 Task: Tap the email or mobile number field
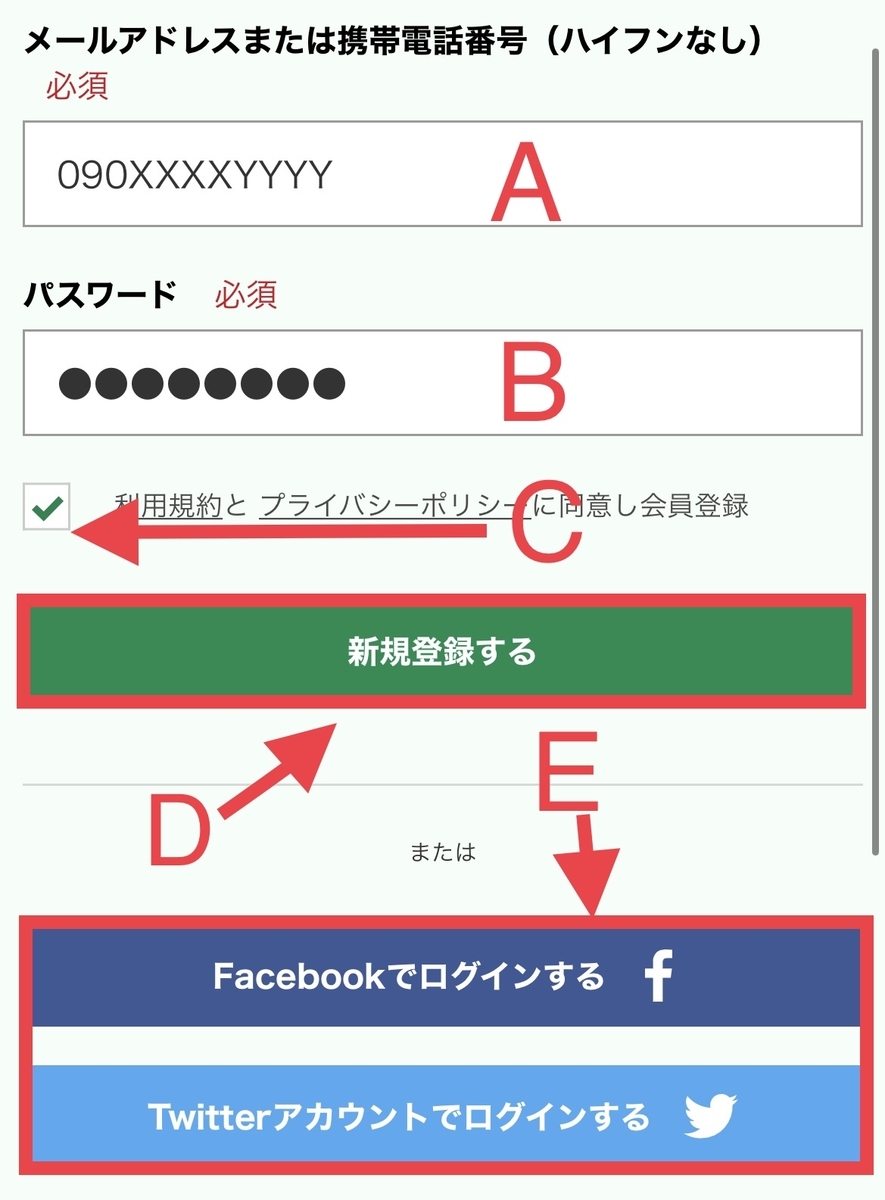442,174
